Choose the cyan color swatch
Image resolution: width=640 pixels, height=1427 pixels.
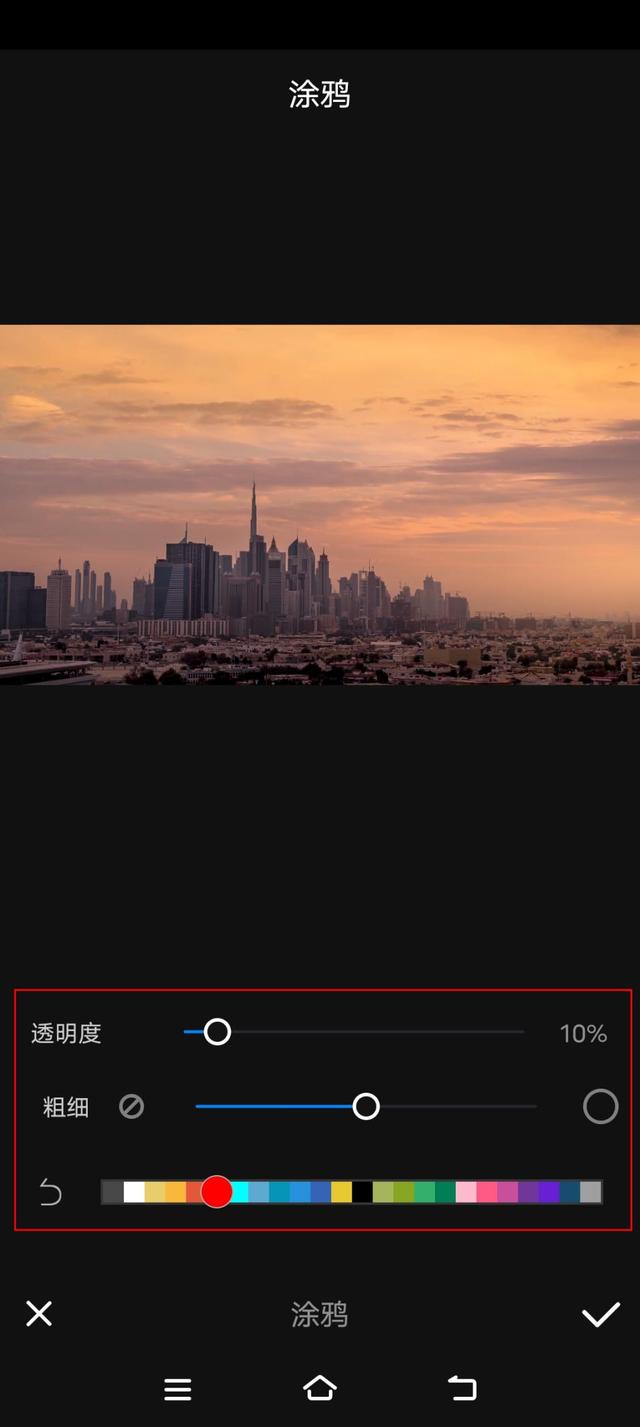[240, 1192]
